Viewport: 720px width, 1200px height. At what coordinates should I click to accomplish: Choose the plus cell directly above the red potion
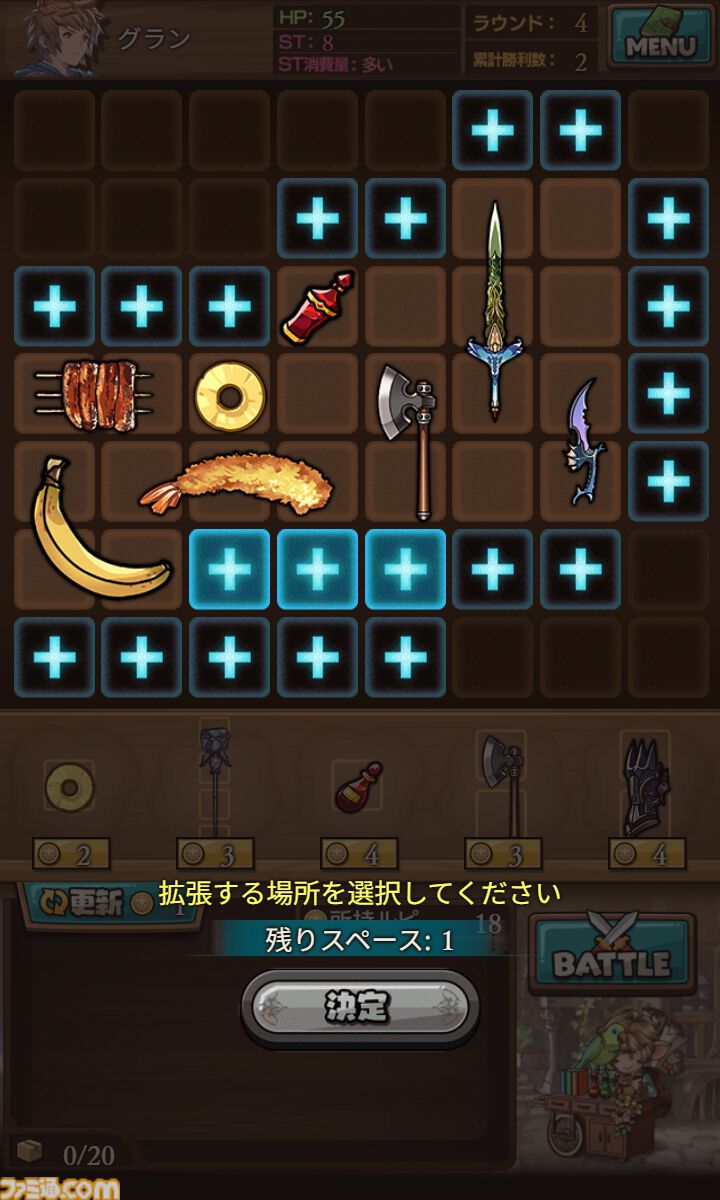click(x=318, y=219)
